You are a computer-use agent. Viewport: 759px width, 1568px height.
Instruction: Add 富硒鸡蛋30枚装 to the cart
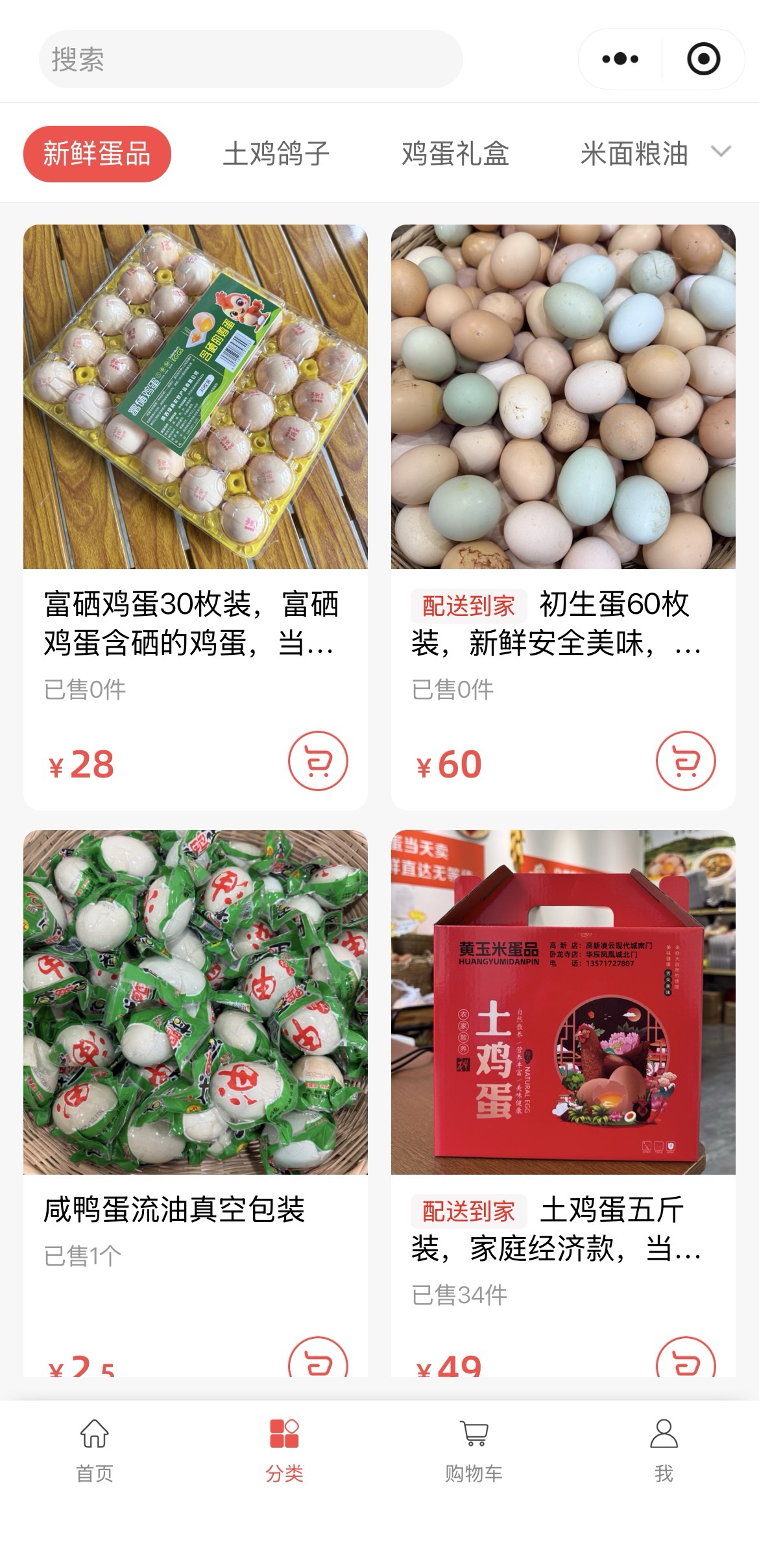318,761
